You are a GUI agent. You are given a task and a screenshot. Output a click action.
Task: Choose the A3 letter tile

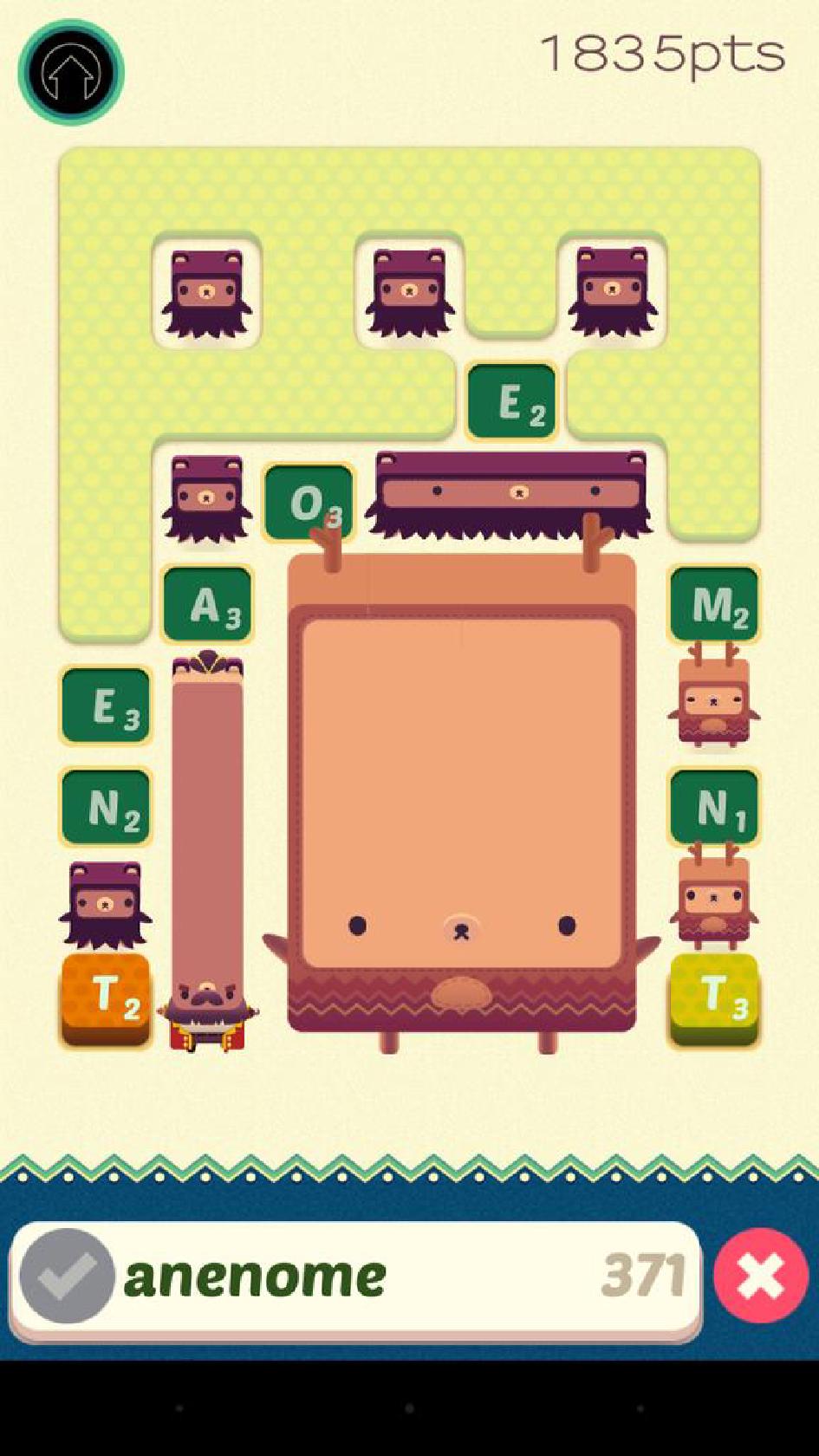pyautogui.click(x=208, y=605)
